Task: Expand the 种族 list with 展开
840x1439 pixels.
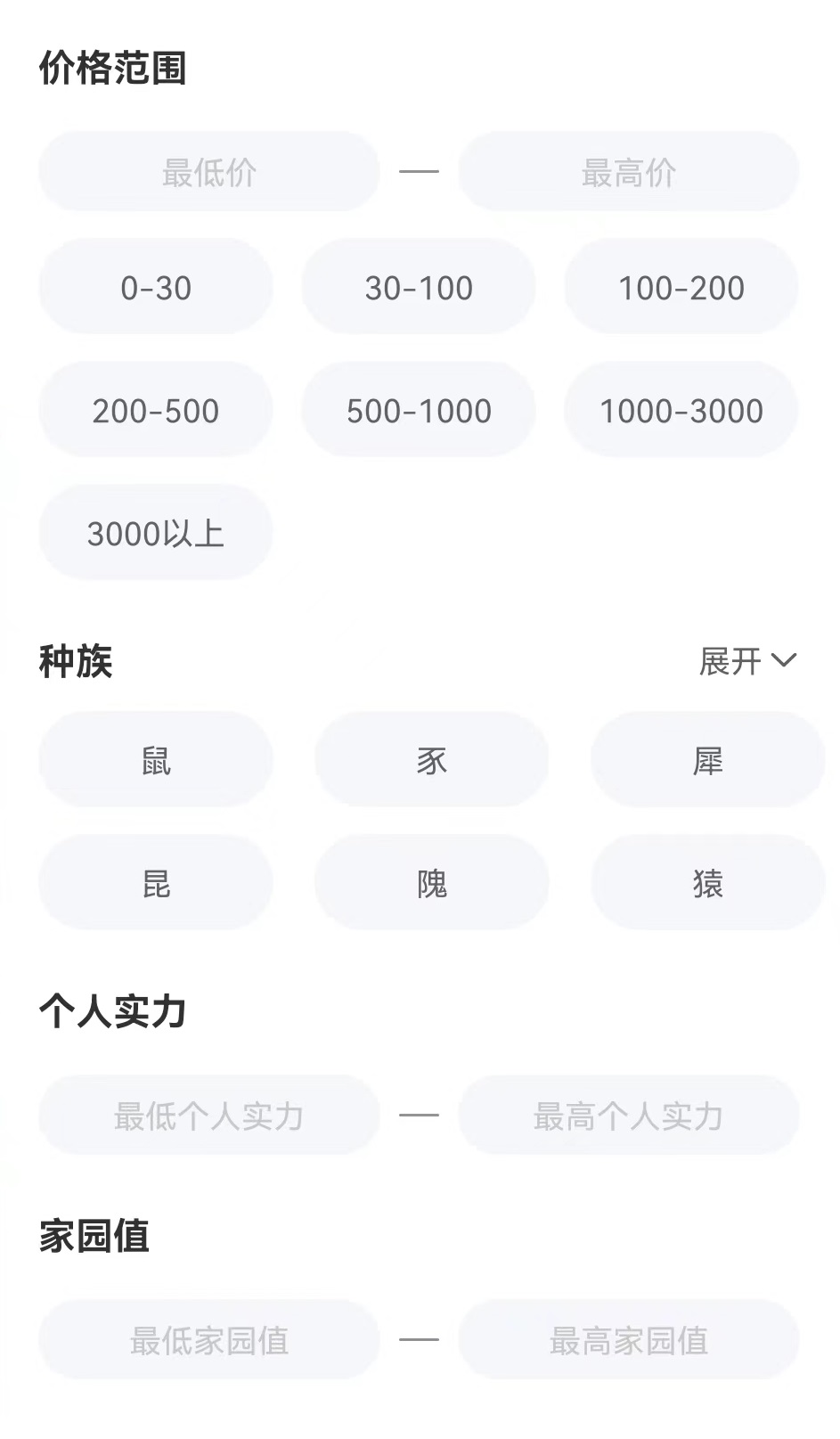Action: 746,661
